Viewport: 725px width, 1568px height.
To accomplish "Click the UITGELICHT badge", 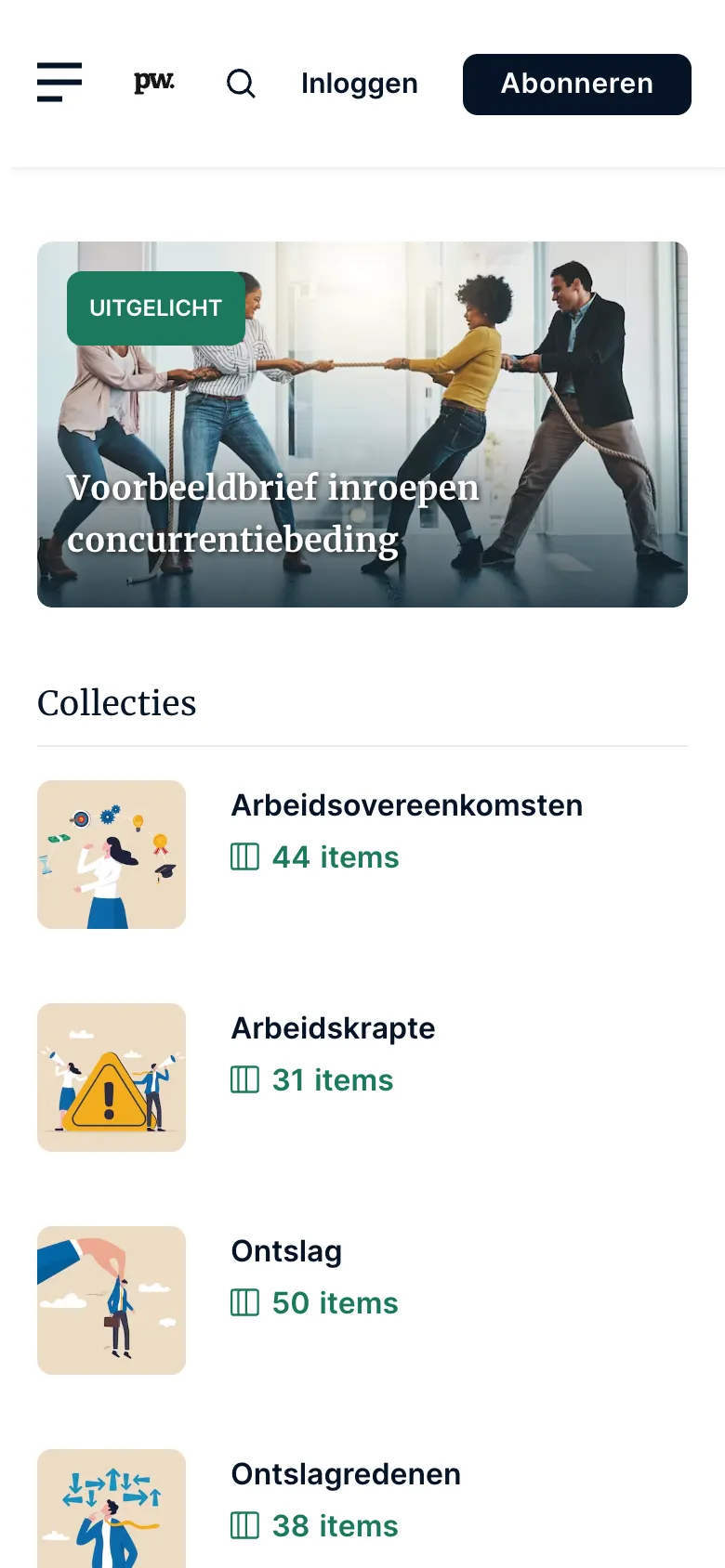I will point(155,308).
